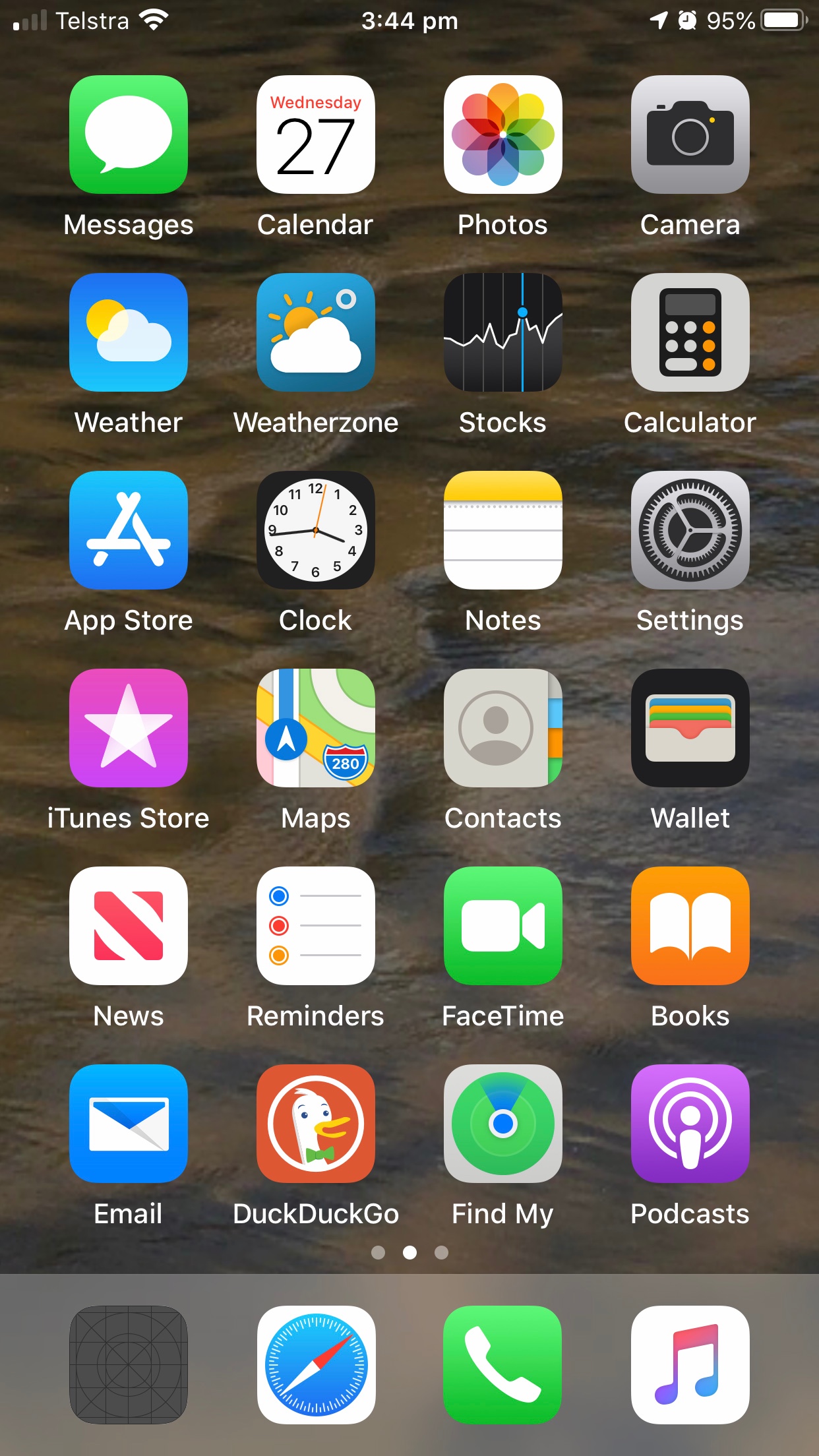Open the Music app in the dock
Screen dimensions: 819x1456
690,1365
